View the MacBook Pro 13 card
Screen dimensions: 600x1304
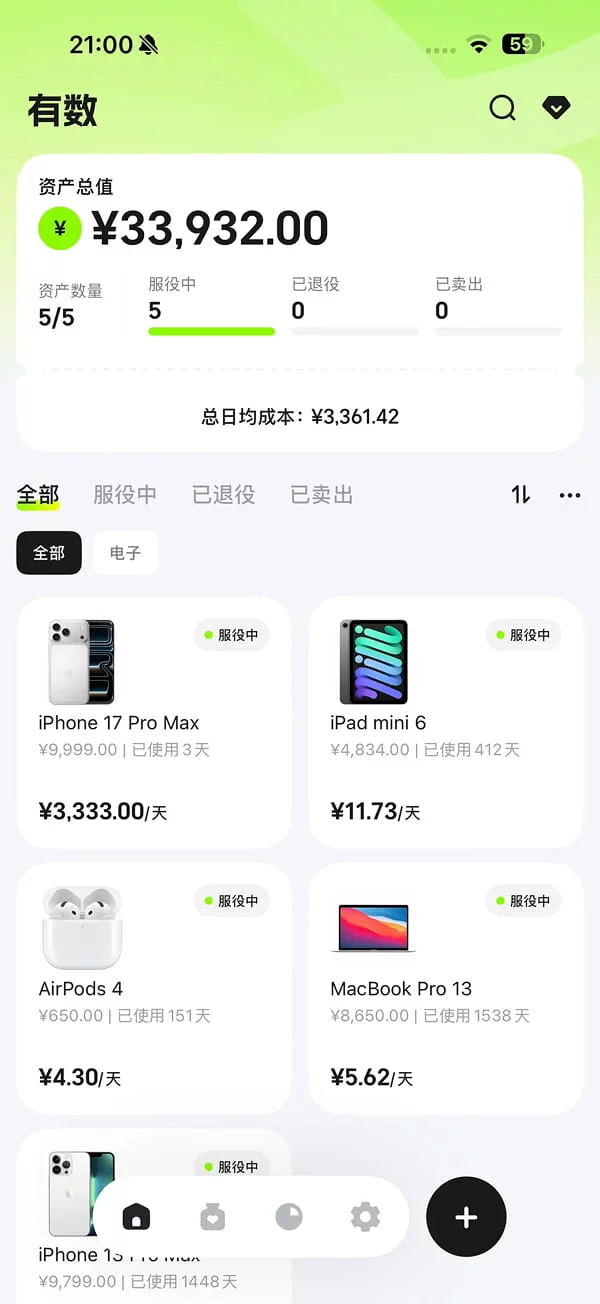click(x=445, y=988)
